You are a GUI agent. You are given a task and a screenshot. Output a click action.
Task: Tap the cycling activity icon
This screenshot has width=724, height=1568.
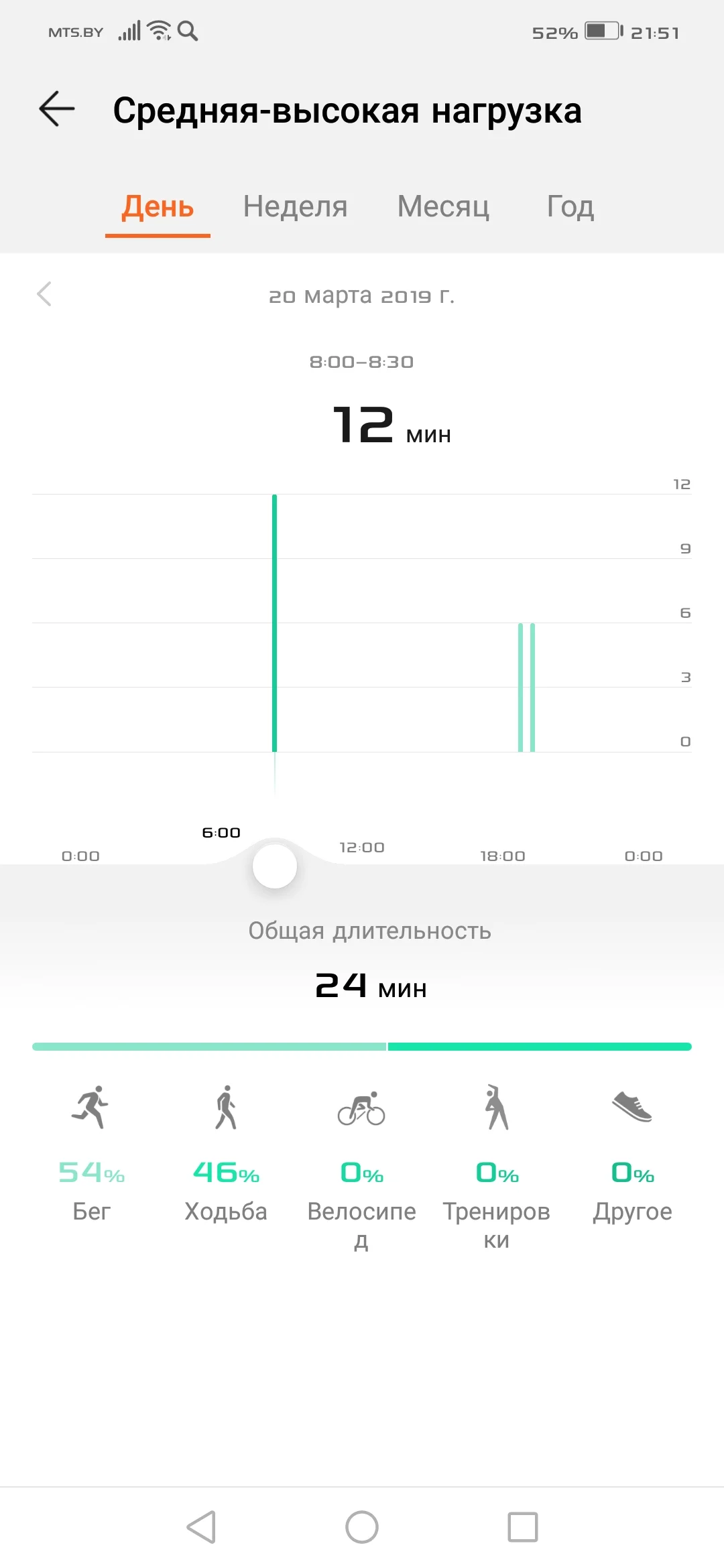click(x=362, y=1109)
